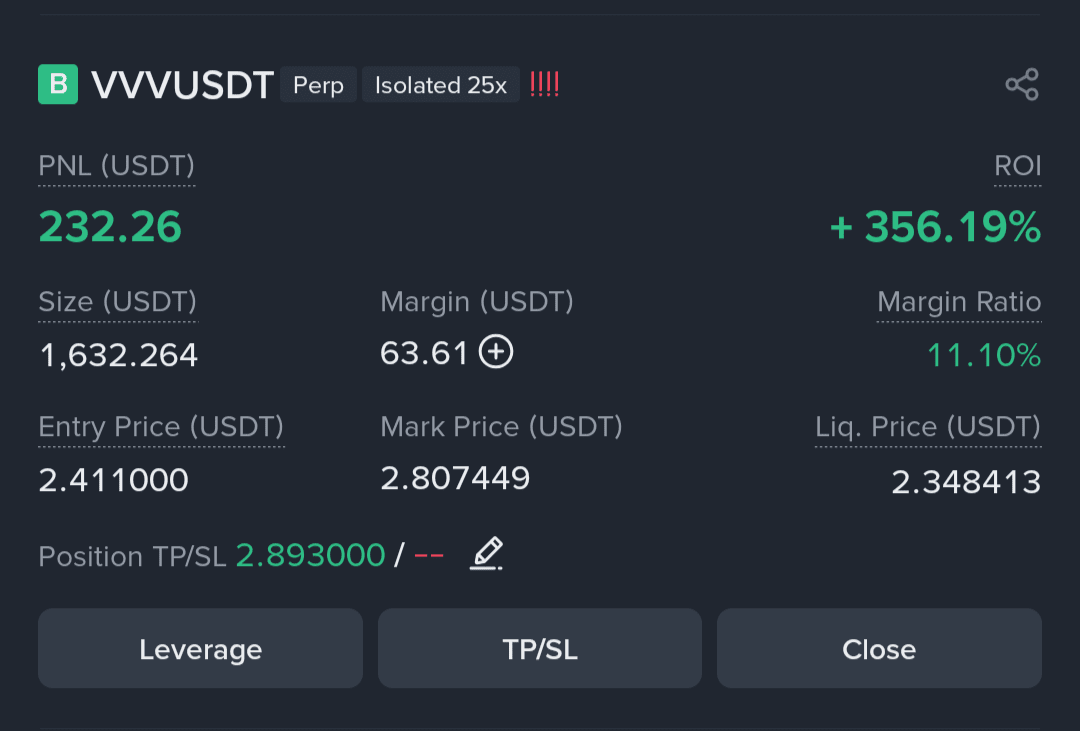This screenshot has height=731, width=1080.
Task: Show the ROI explanation
Action: (x=1017, y=166)
